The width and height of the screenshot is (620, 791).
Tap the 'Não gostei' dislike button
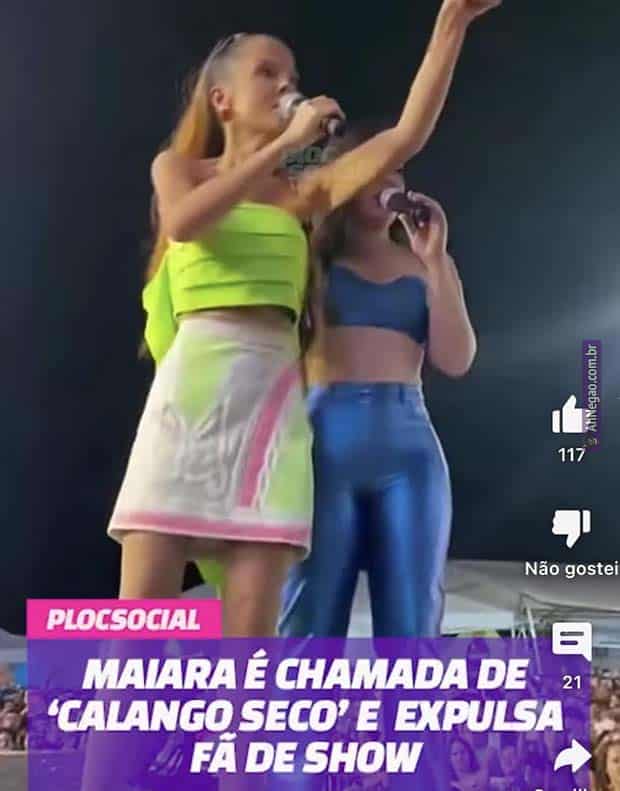click(571, 528)
